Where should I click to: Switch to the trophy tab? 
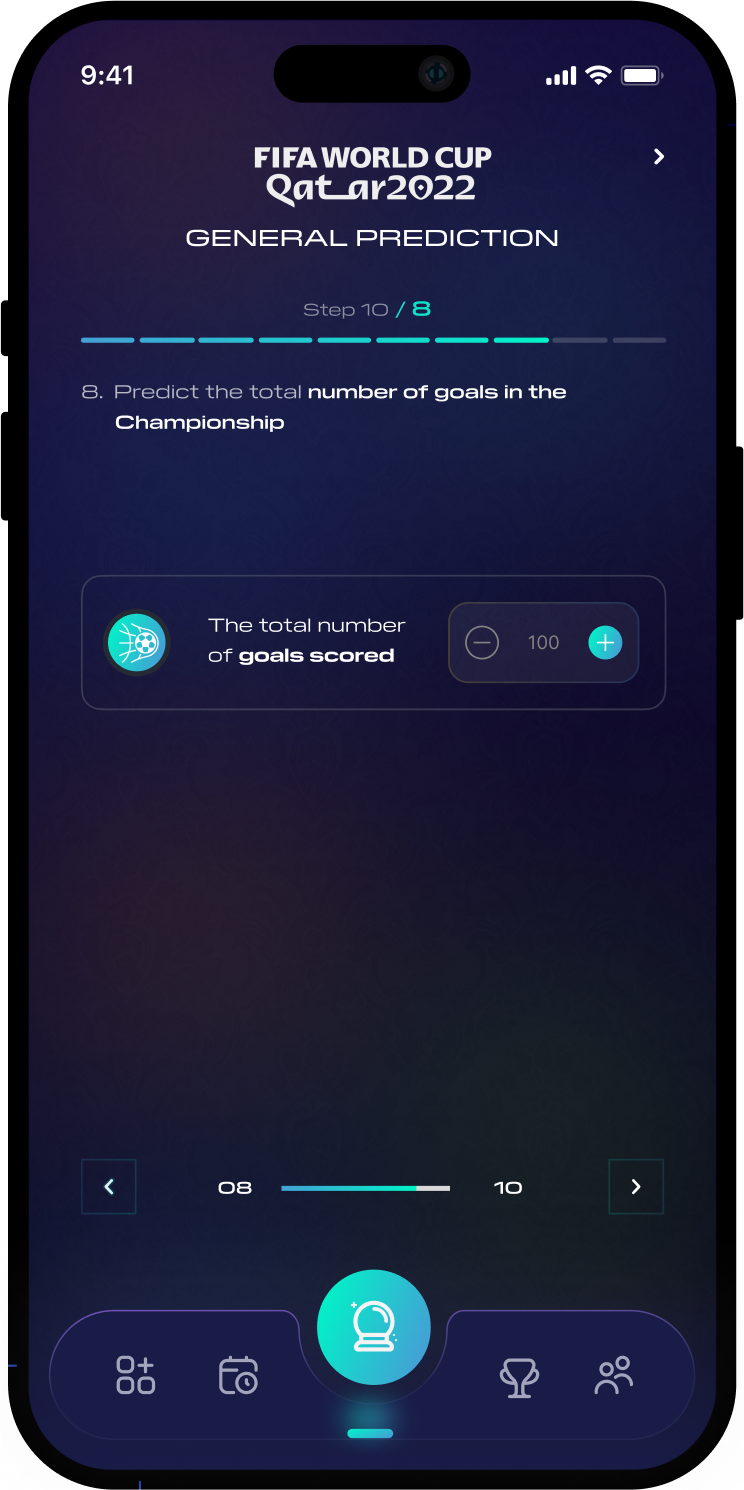519,1377
